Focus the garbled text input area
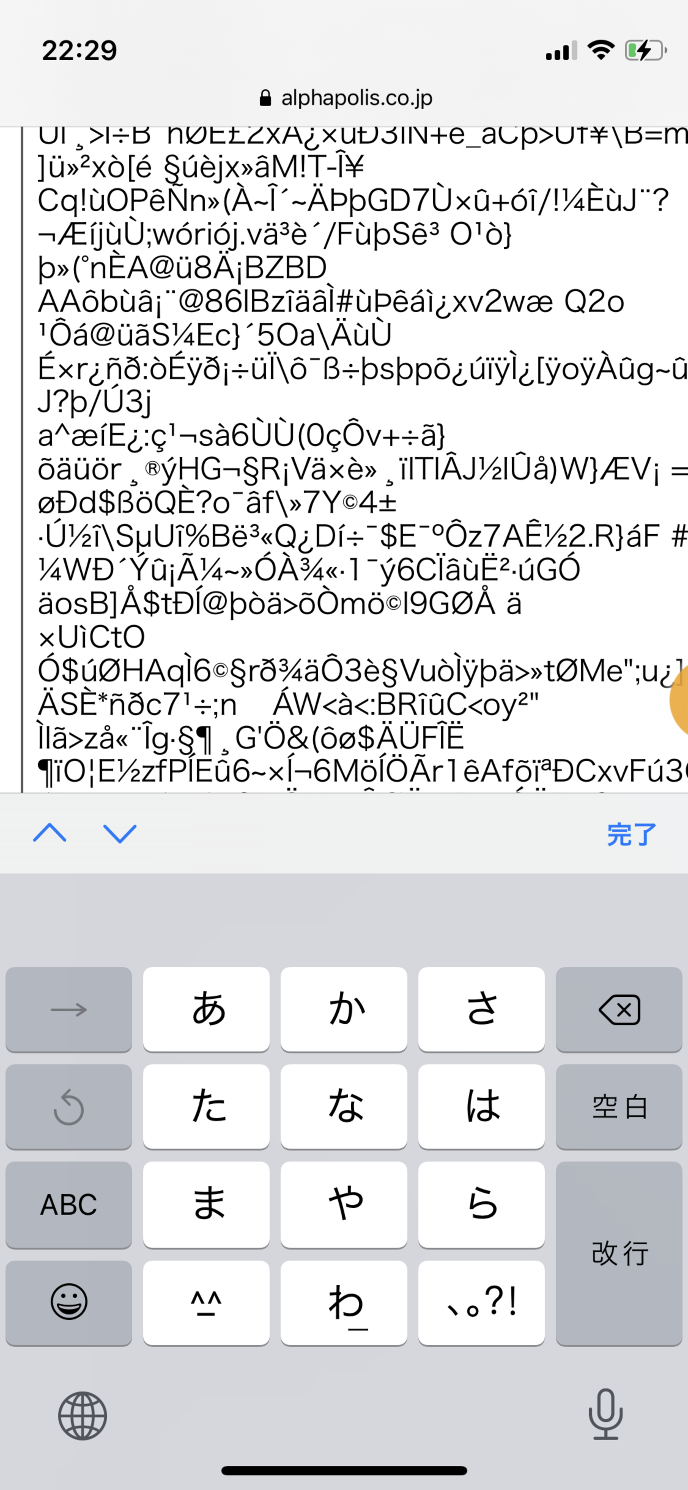Image resolution: width=688 pixels, height=1490 pixels. [x=350, y=450]
